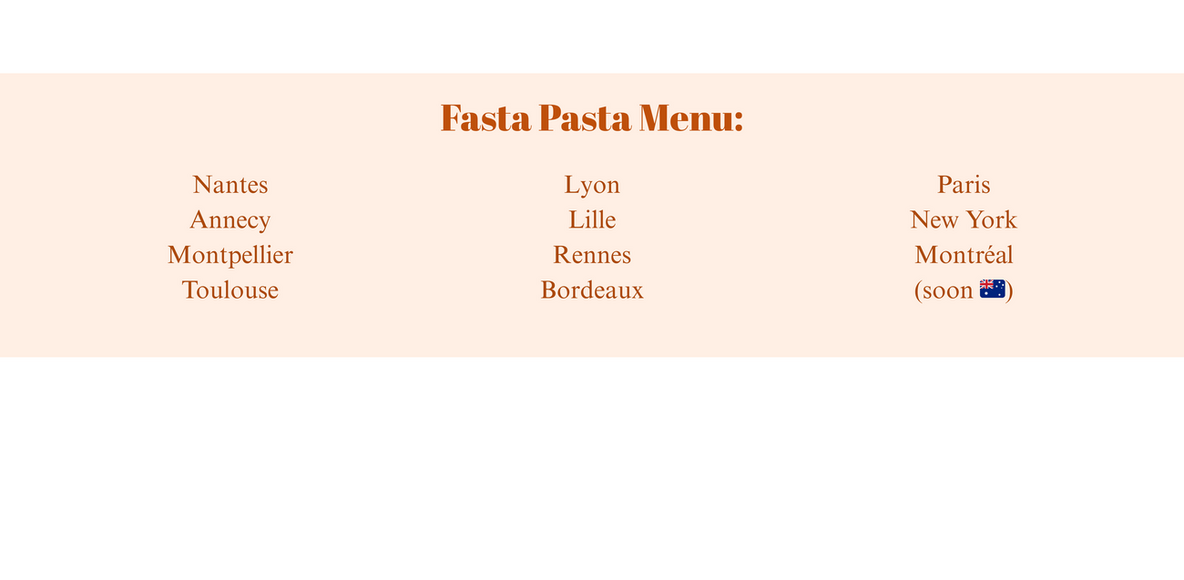Select the New York menu
Viewport: 1184px width, 580px height.
click(964, 220)
